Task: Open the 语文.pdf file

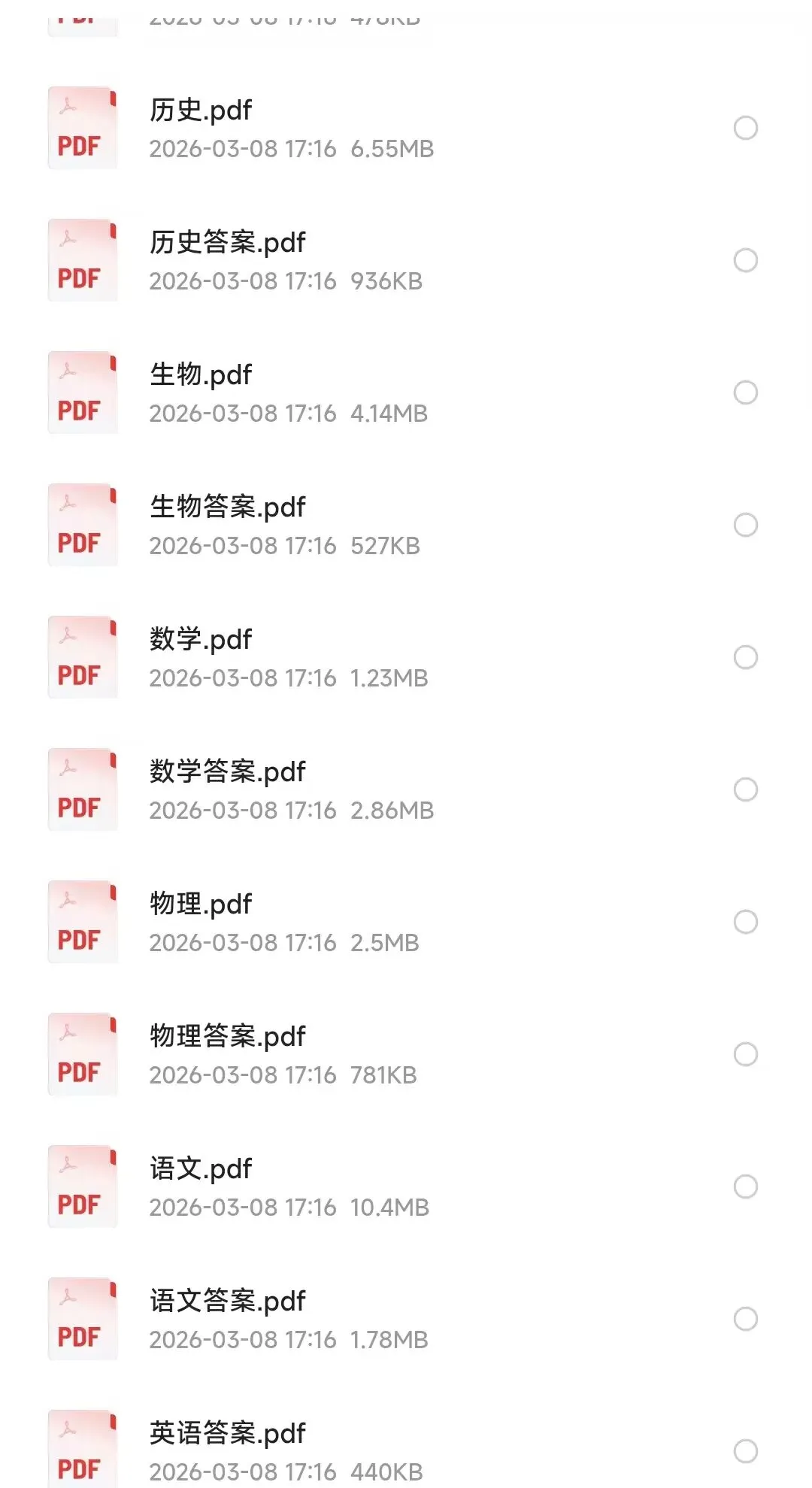Action: pyautogui.click(x=200, y=1169)
